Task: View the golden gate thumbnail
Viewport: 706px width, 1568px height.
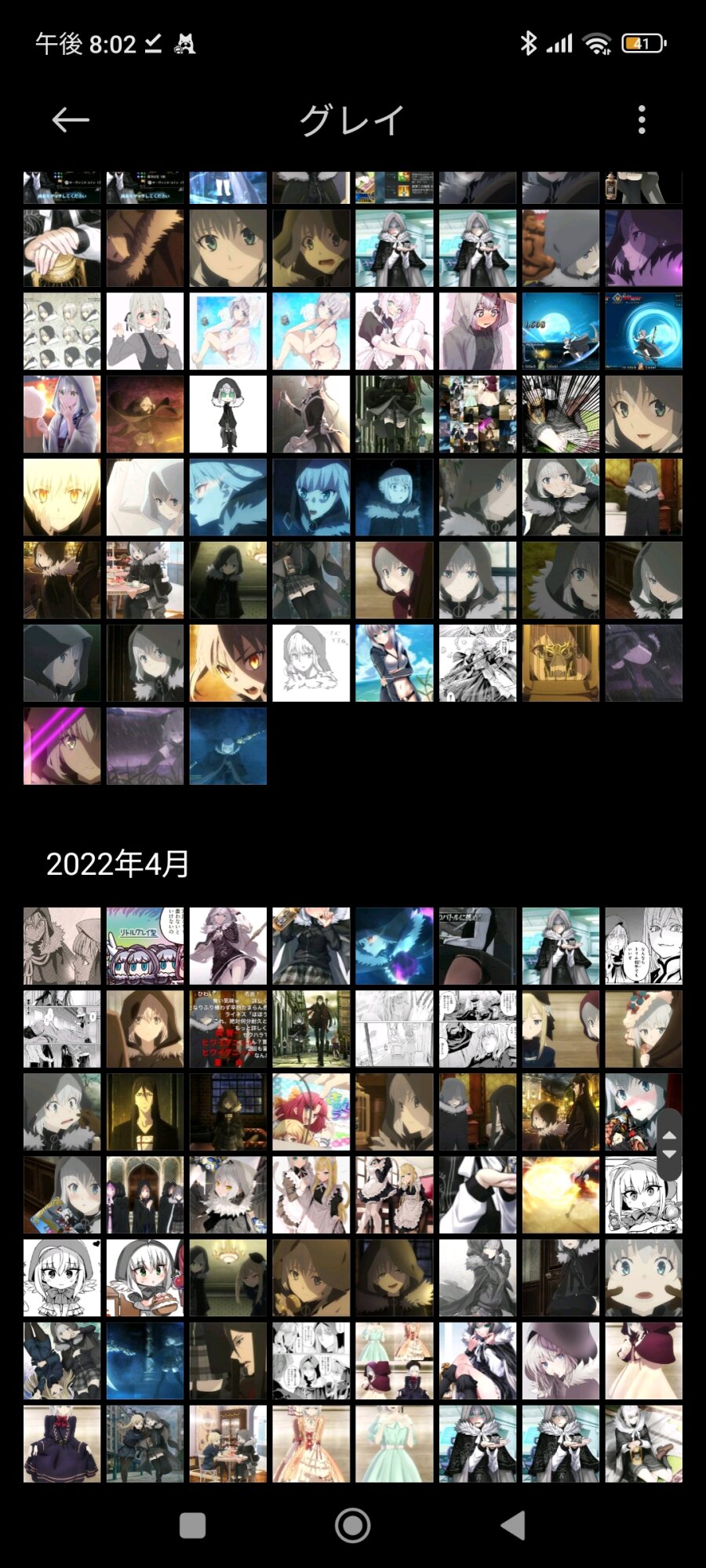Action: coord(561,663)
